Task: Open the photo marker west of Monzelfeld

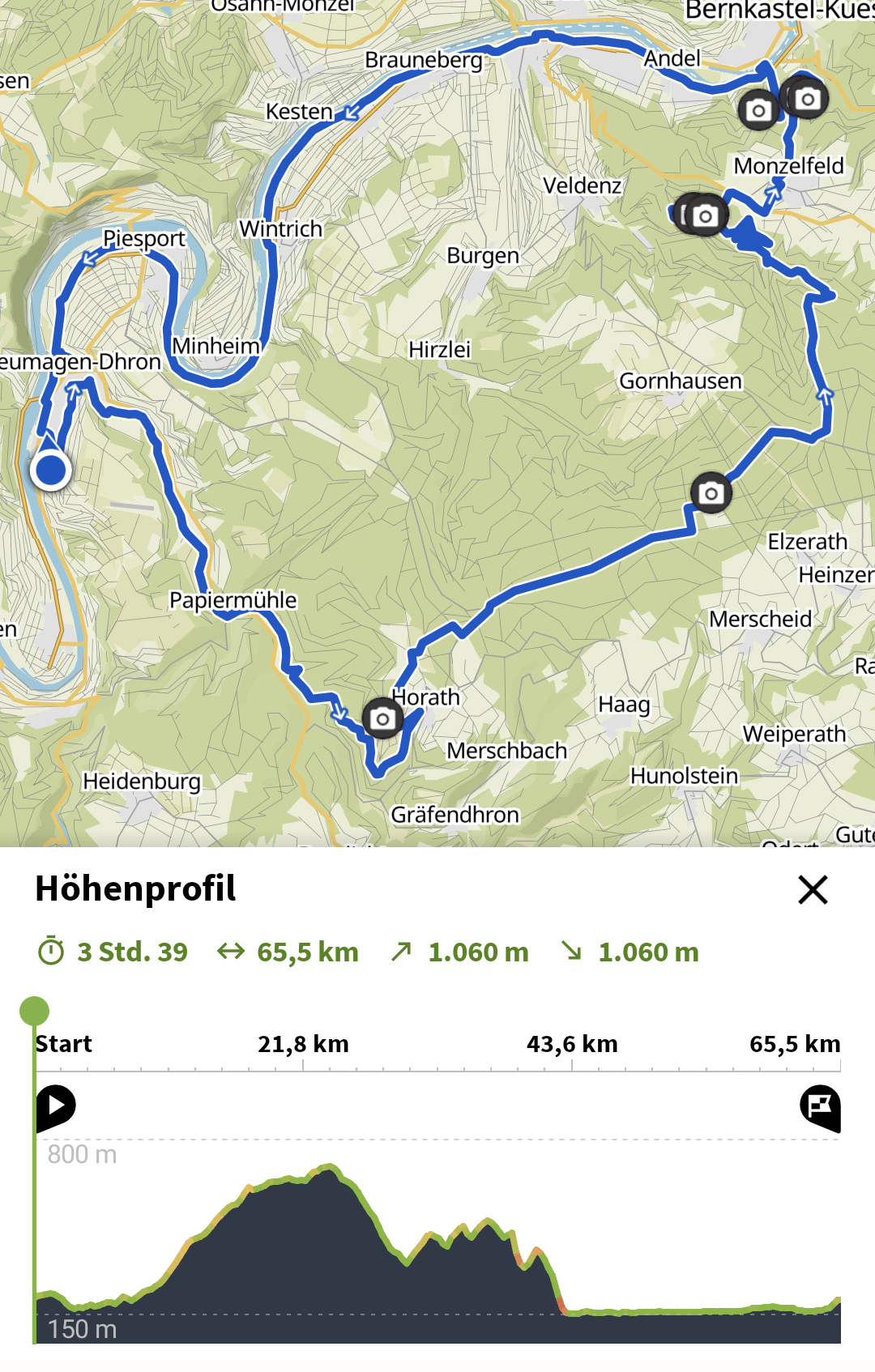Action: [704, 216]
